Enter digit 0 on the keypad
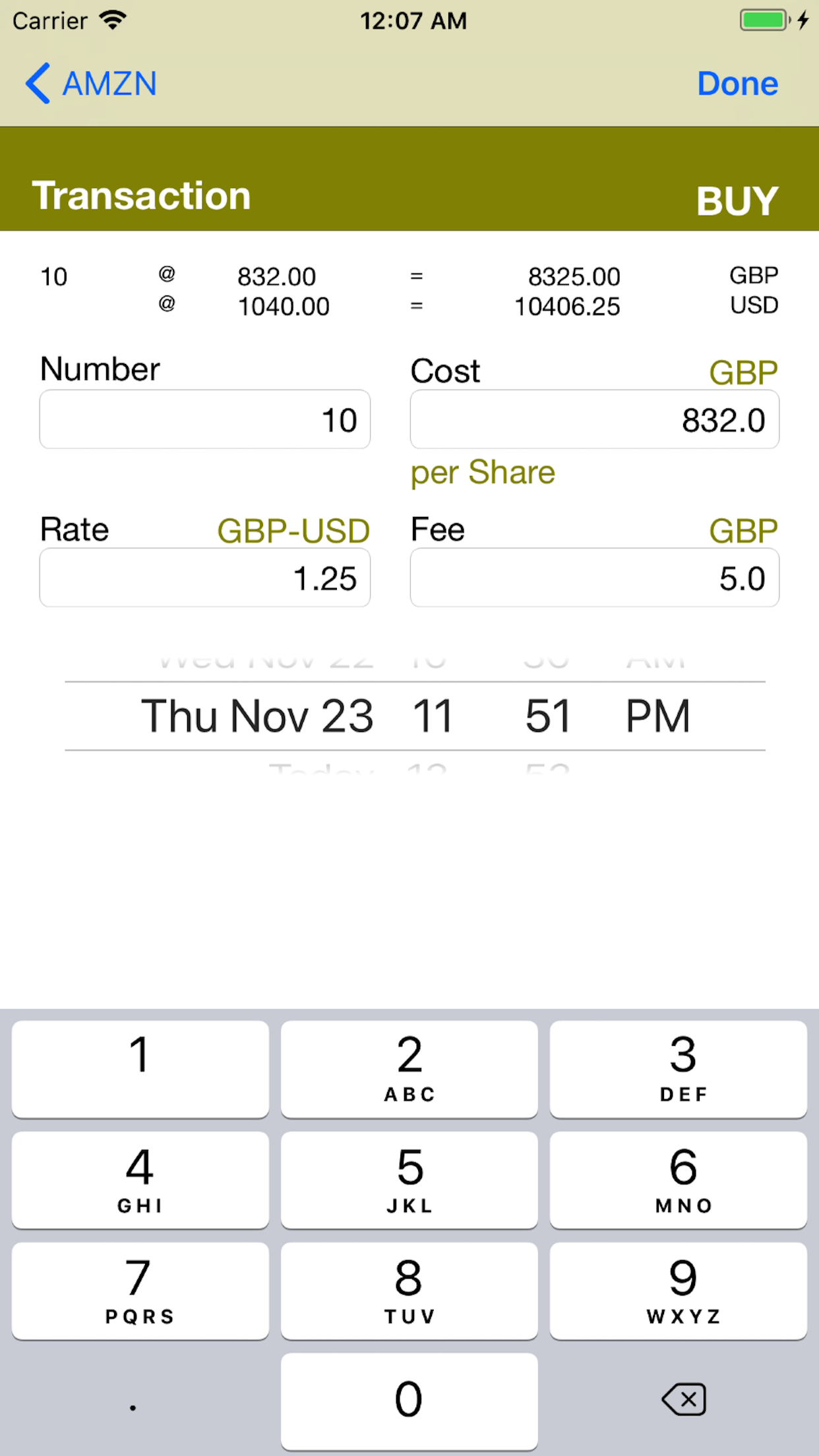The image size is (819, 1456). pos(409,1401)
